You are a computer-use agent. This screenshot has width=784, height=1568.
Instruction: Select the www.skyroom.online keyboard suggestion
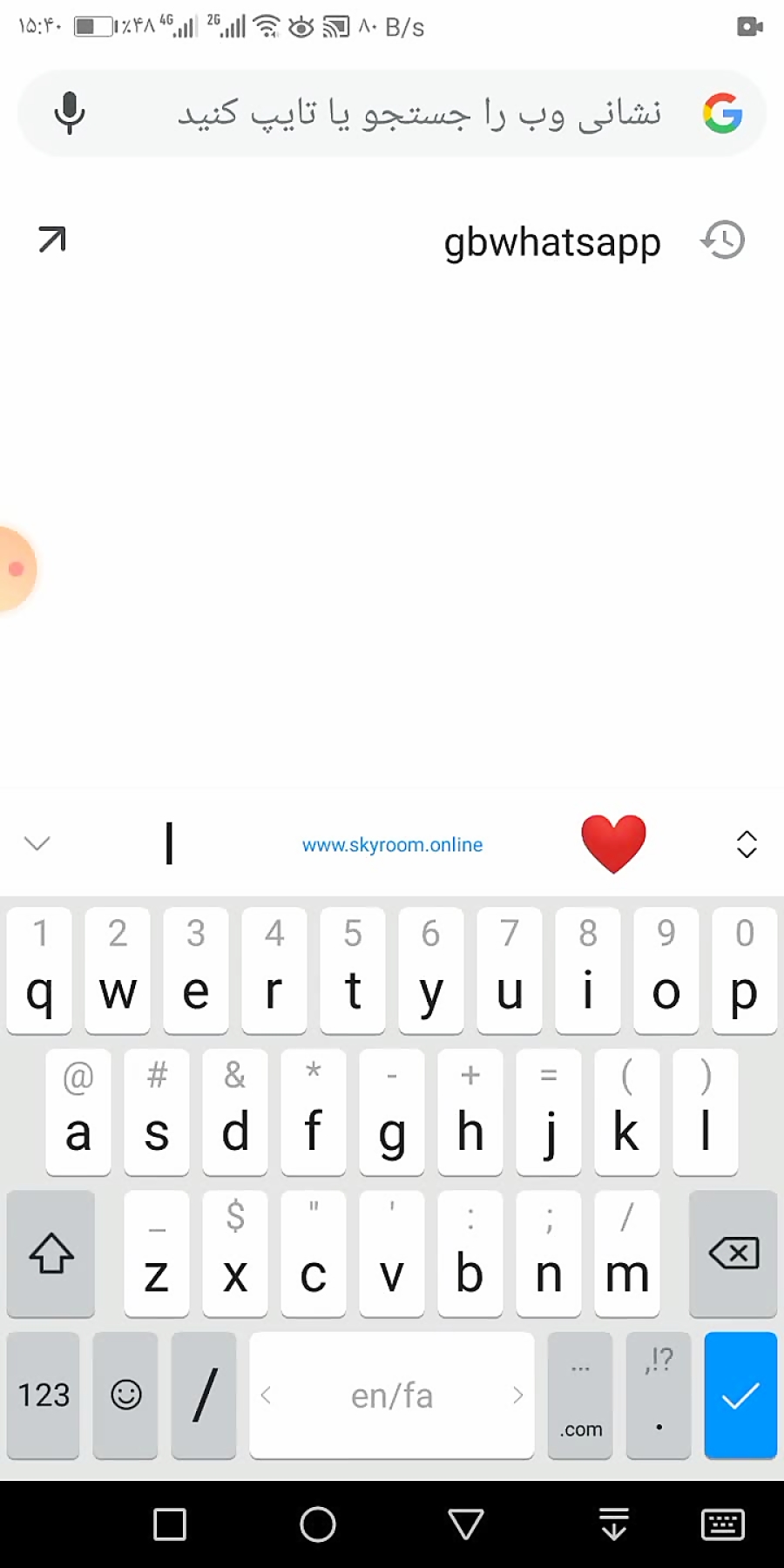tap(392, 844)
